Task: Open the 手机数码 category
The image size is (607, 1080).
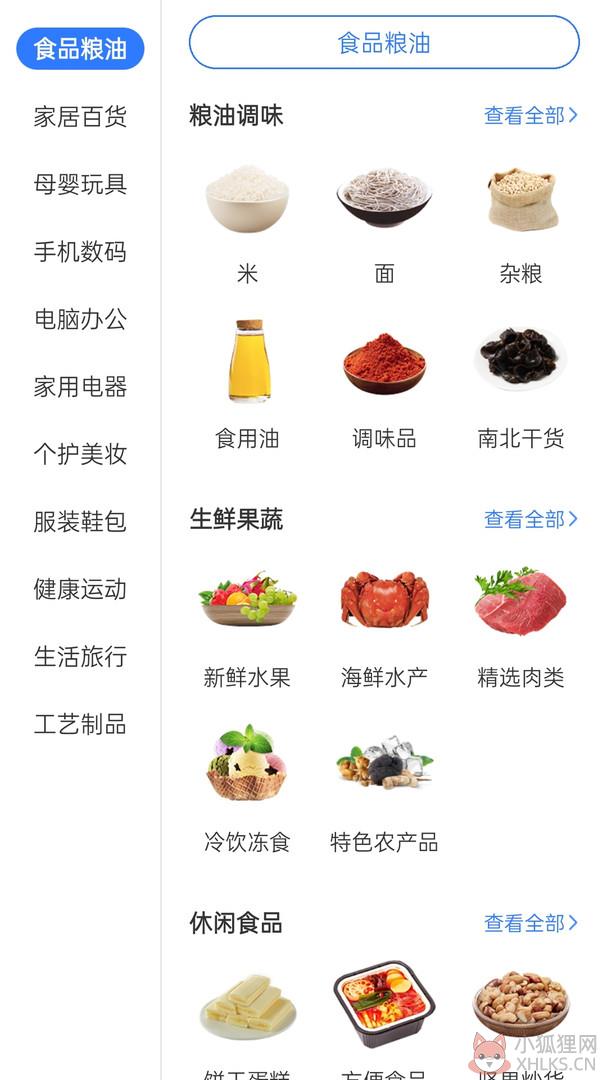Action: point(80,251)
